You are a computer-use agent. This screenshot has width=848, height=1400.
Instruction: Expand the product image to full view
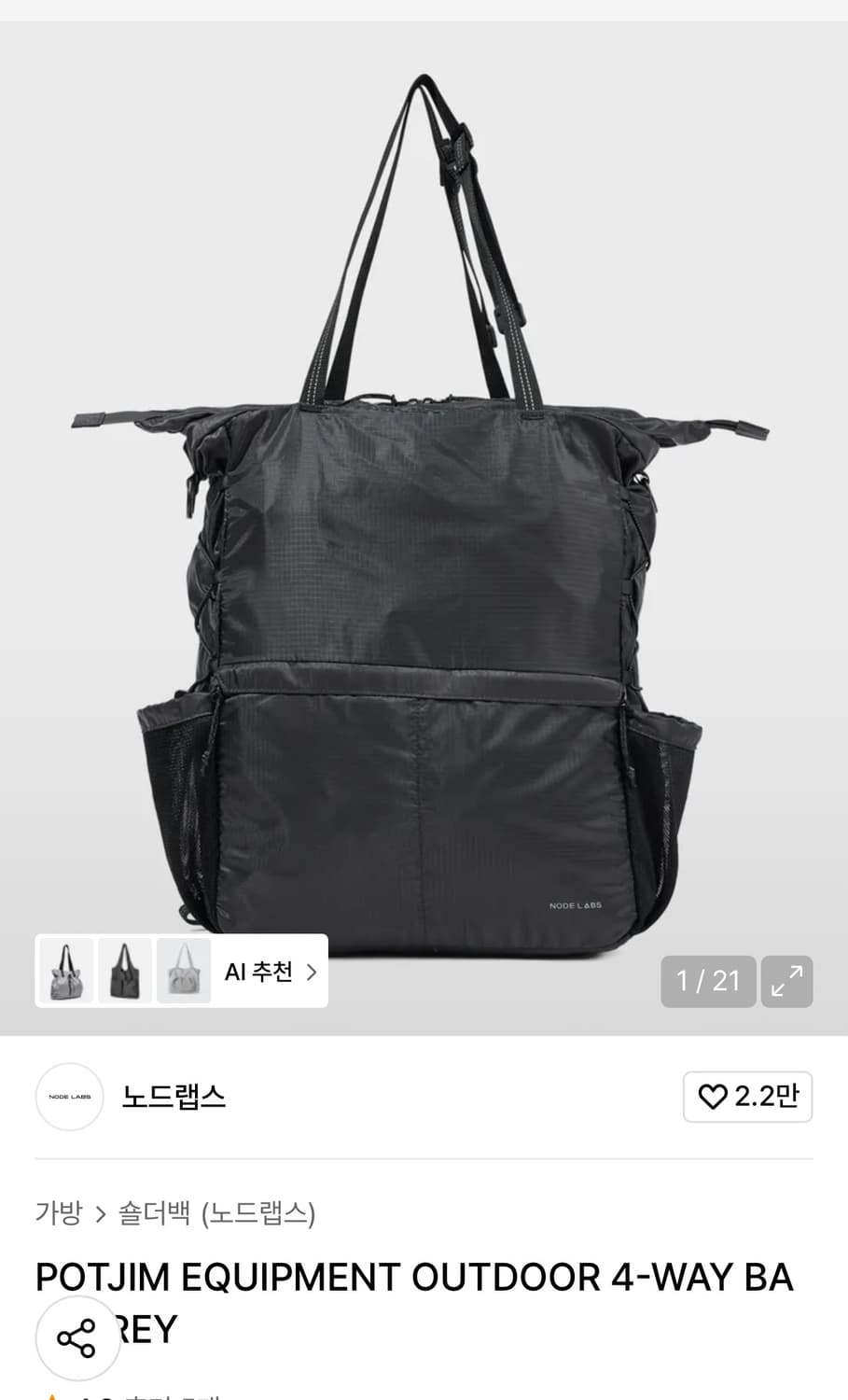(786, 981)
